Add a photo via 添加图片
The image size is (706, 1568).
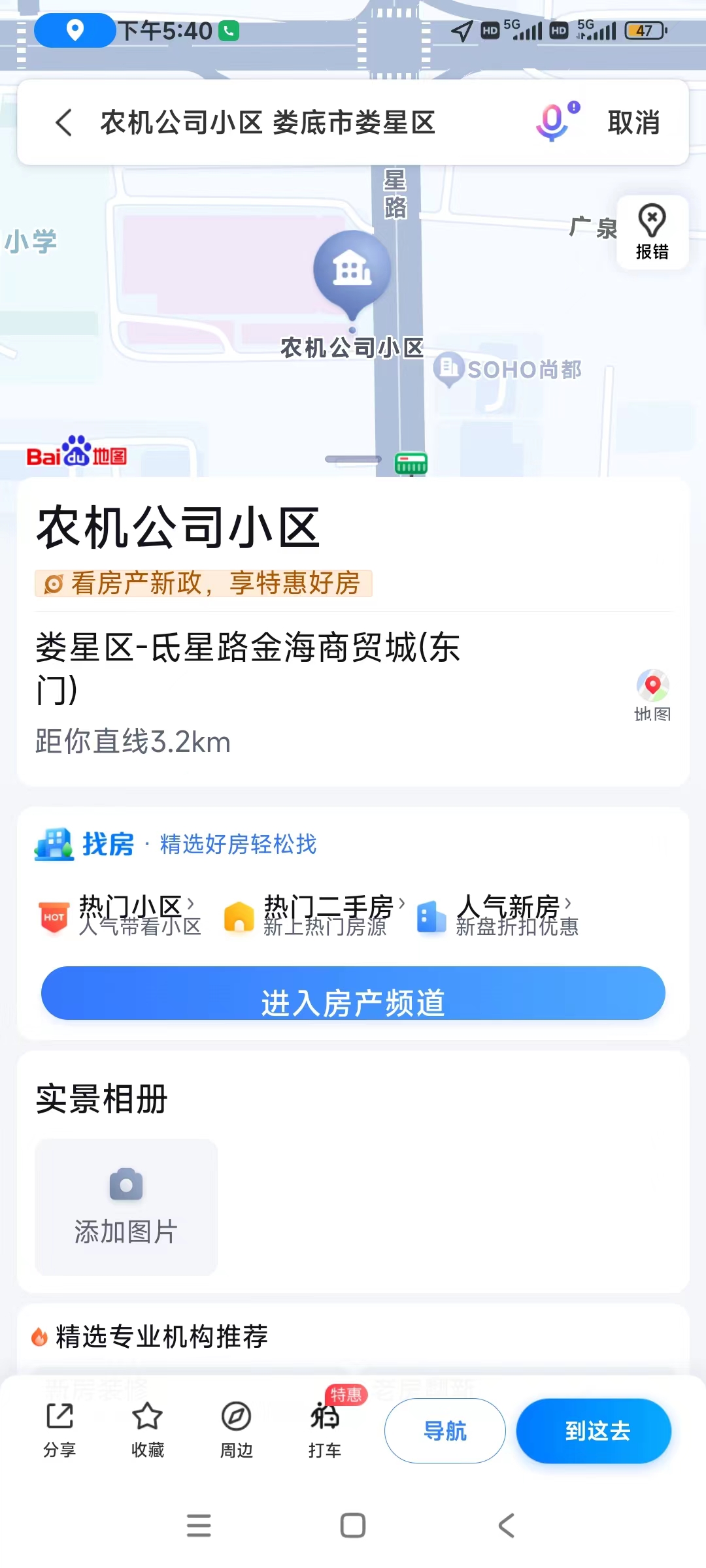[x=126, y=1207]
